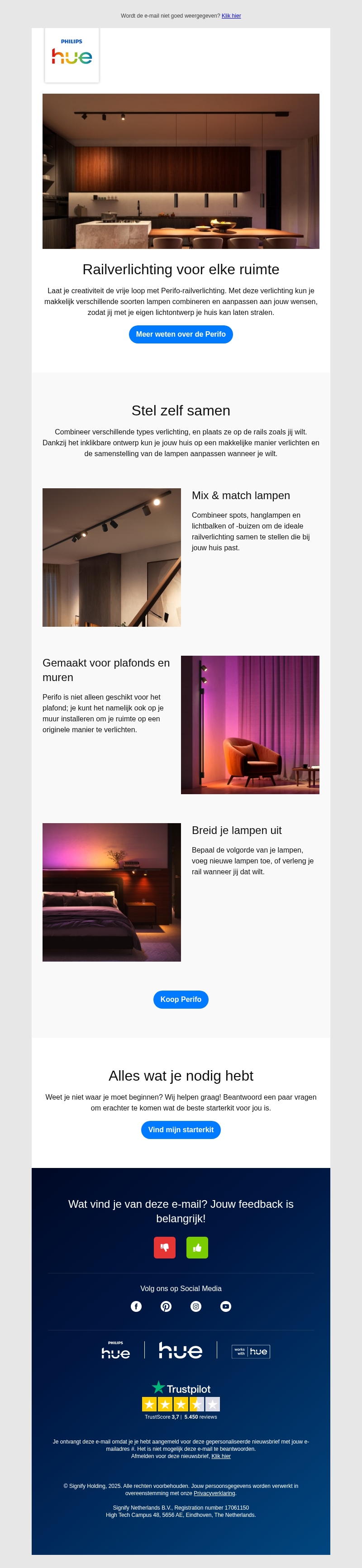Open the Pinterest social icon
Viewport: 362px width, 1568px height.
click(x=166, y=1306)
